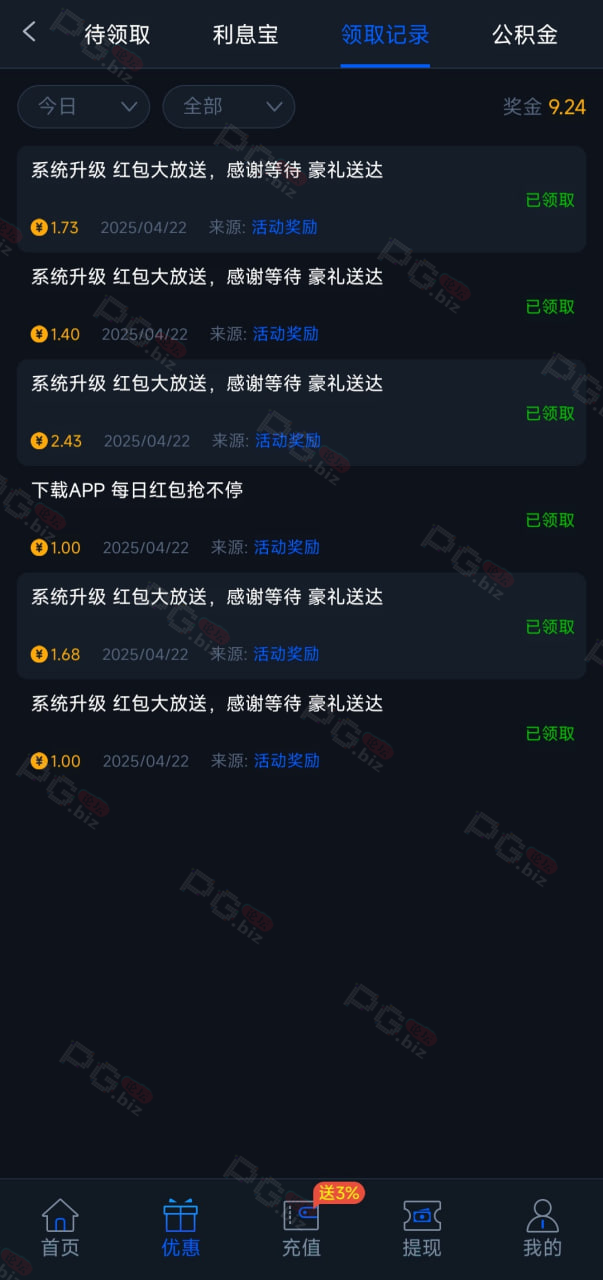Tap 活动奖励 source link on the 1.73 record
The image size is (603, 1280).
coord(284,227)
